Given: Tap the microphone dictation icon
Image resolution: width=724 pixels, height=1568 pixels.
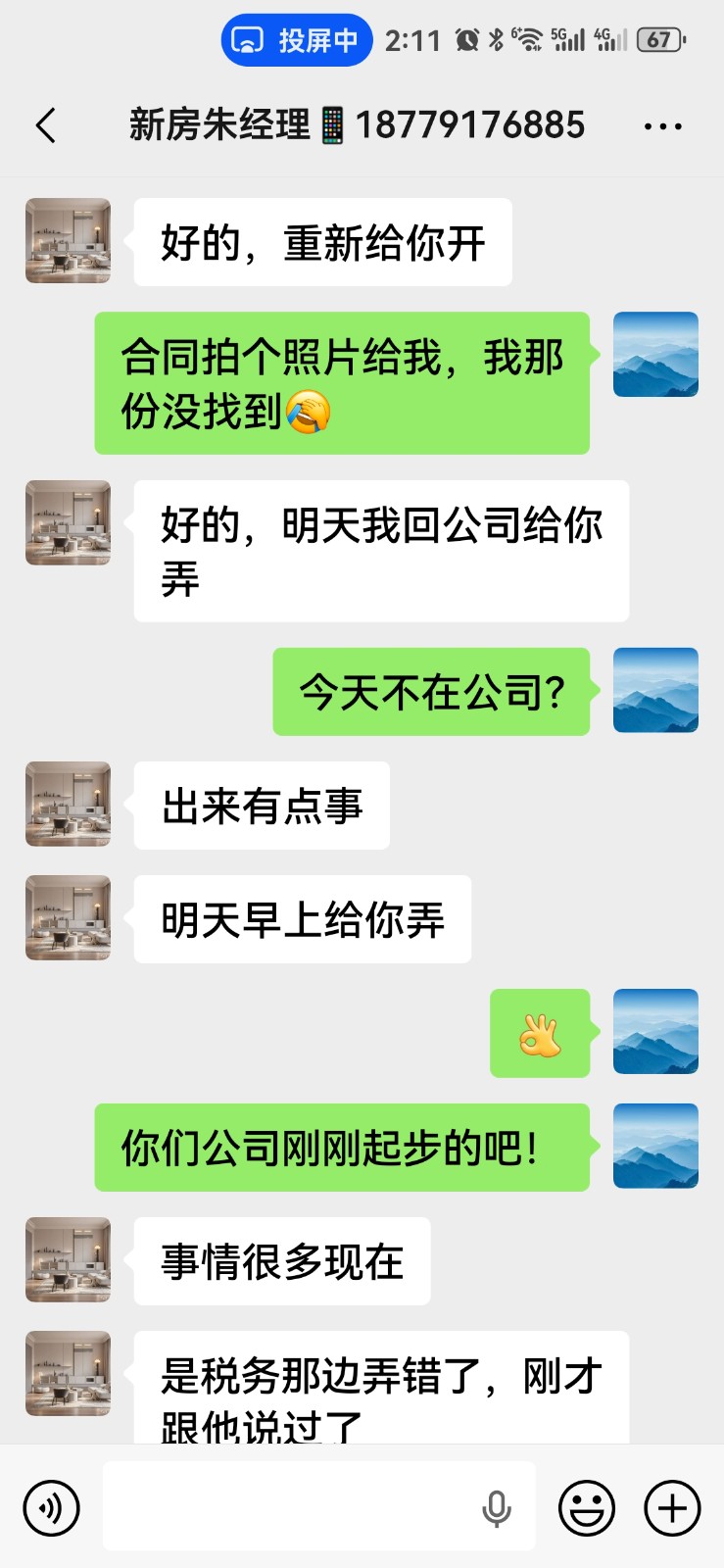Looking at the screenshot, I should [497, 1508].
